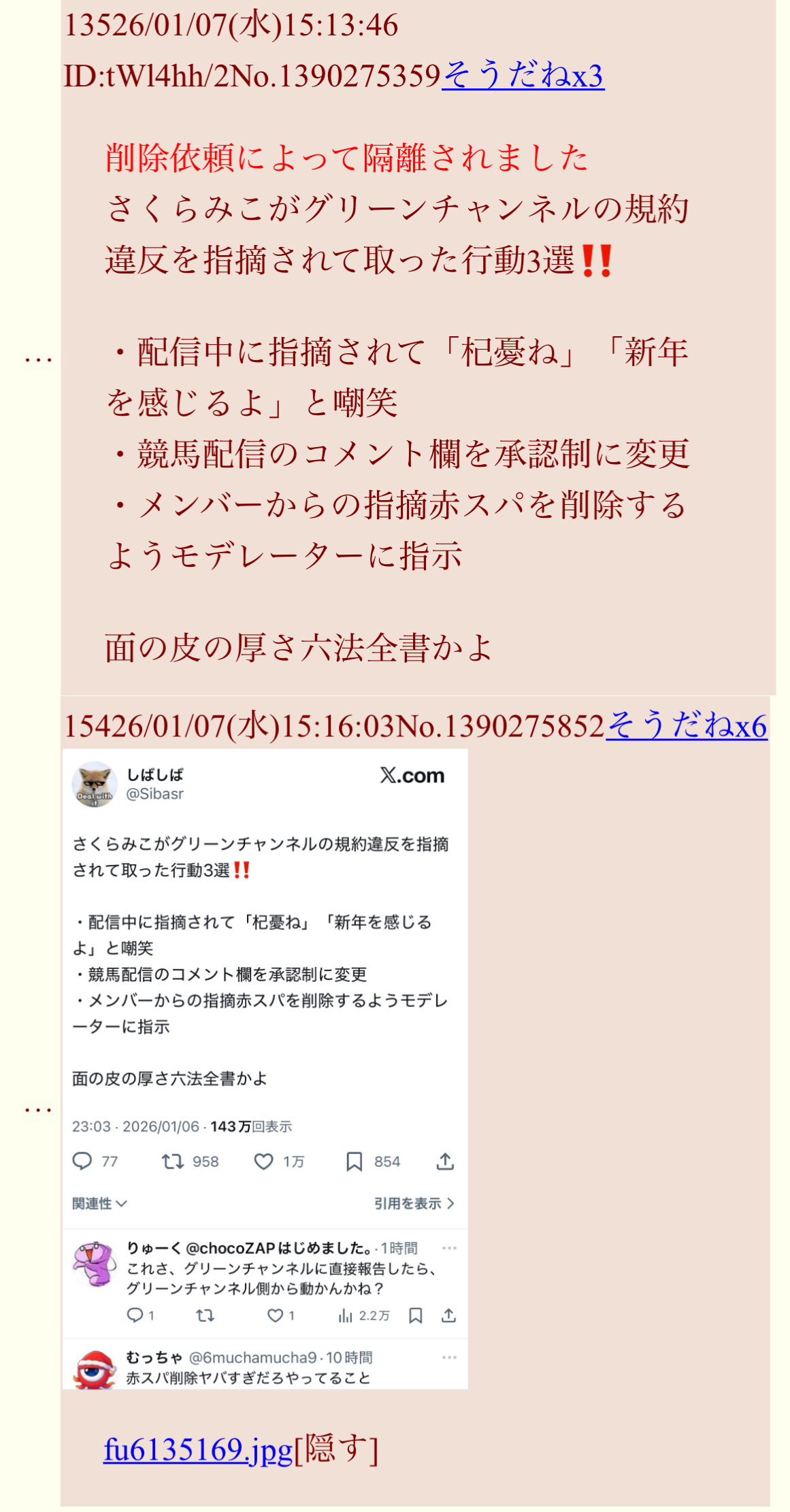790x1512 pixels.
Task: Open the attached tweet screenshot by しばしば
Action: tap(265, 1068)
